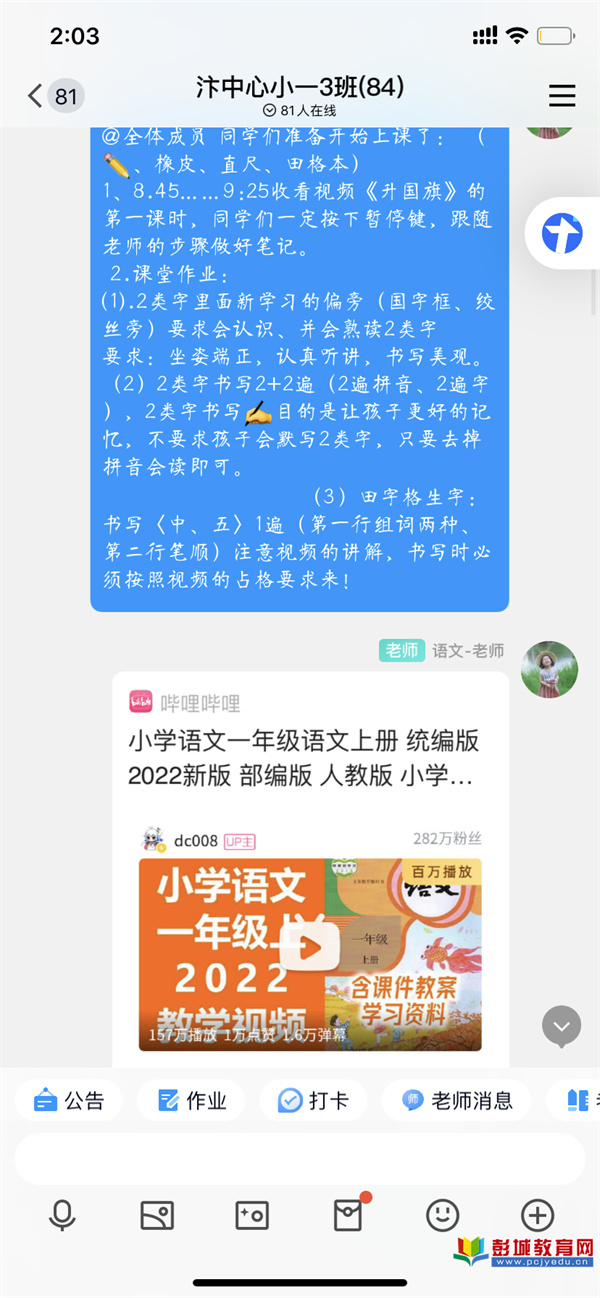Open the 作业 shortcut
This screenshot has width=600, height=1298.
tap(193, 1101)
